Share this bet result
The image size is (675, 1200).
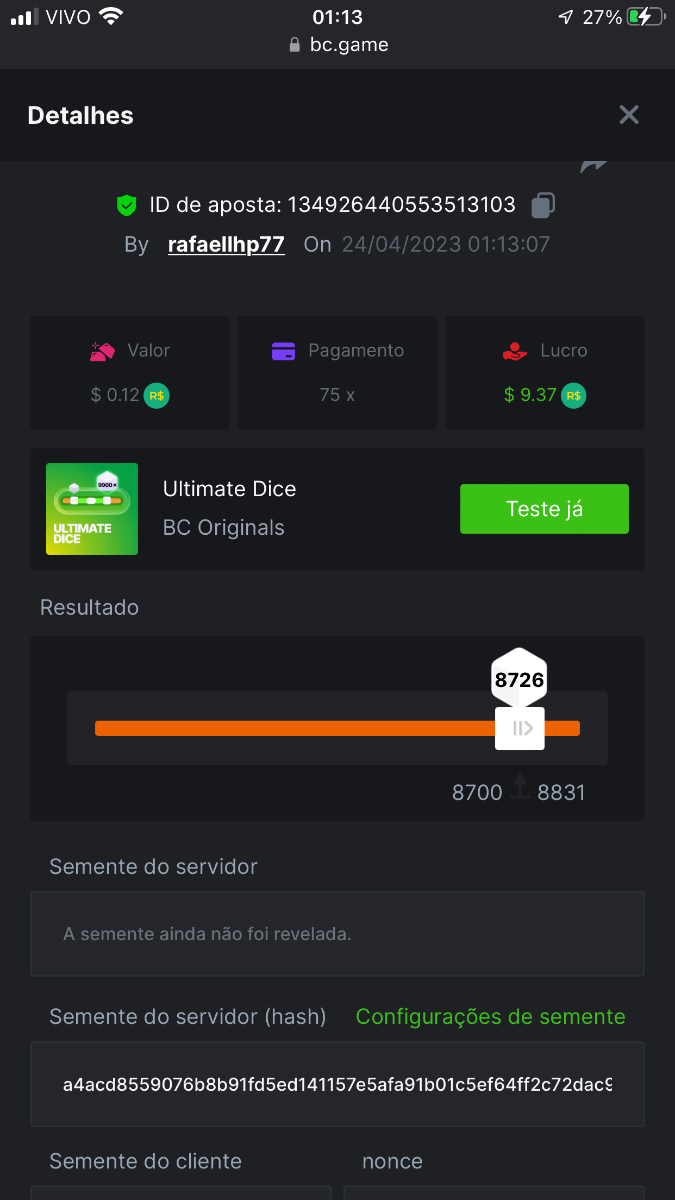[x=594, y=165]
